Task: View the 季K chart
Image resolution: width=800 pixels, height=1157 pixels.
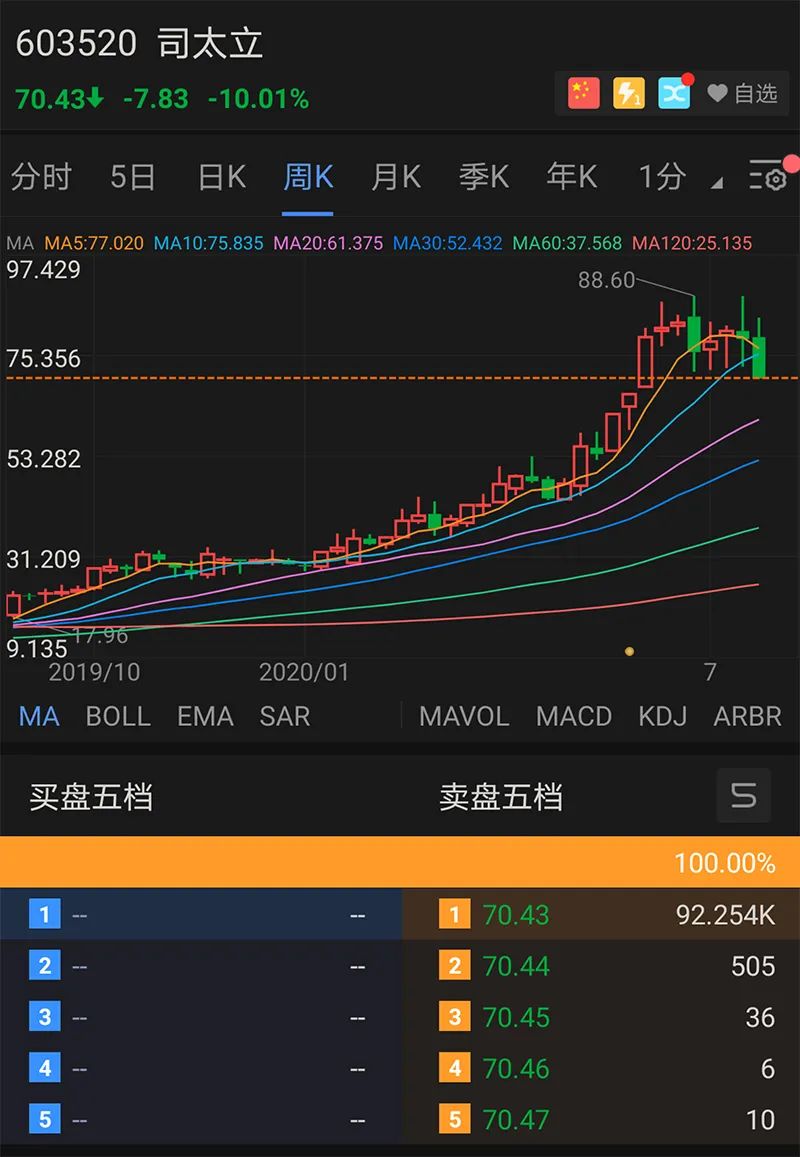Action: pos(484,177)
